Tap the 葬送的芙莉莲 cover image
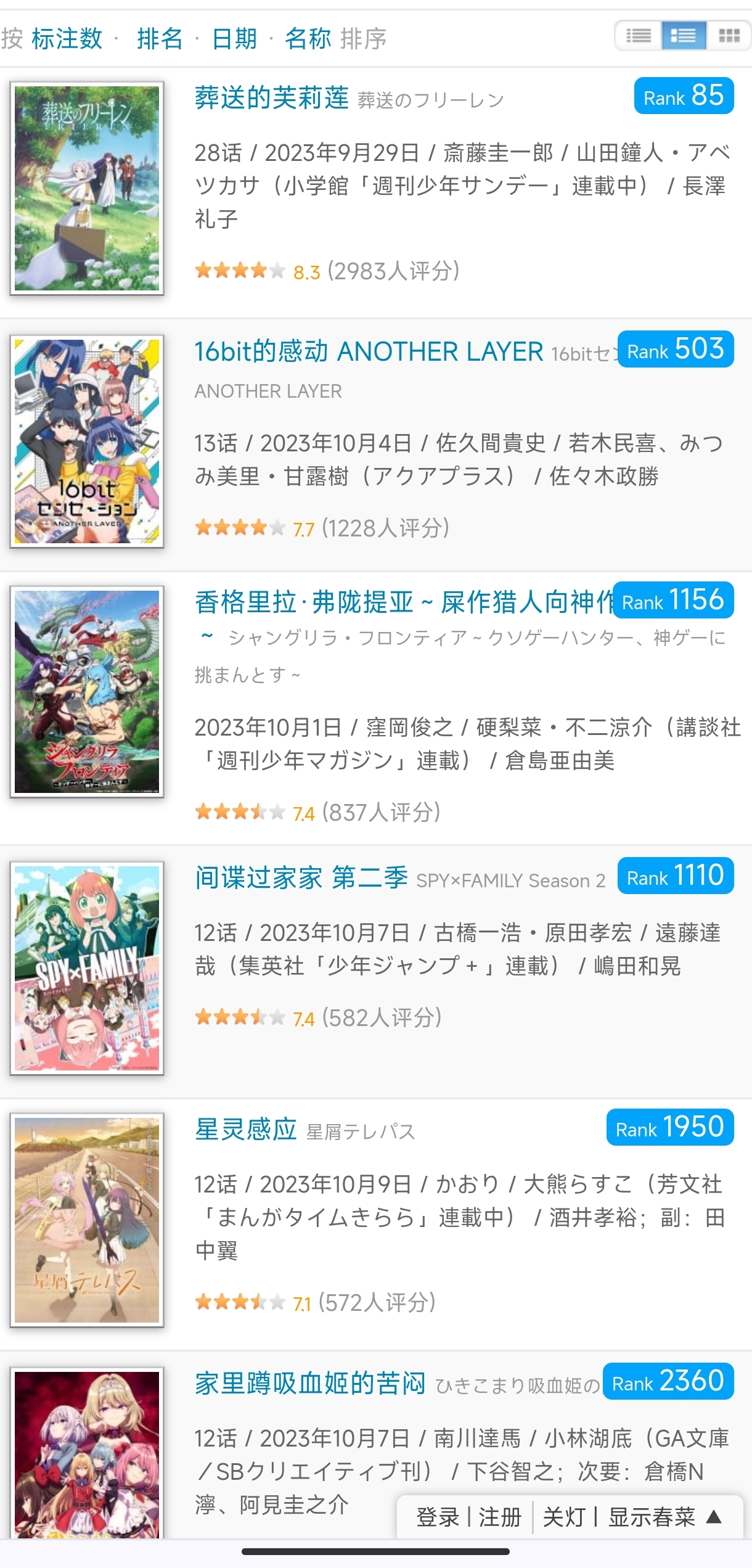This screenshot has width=752, height=1568. [87, 188]
